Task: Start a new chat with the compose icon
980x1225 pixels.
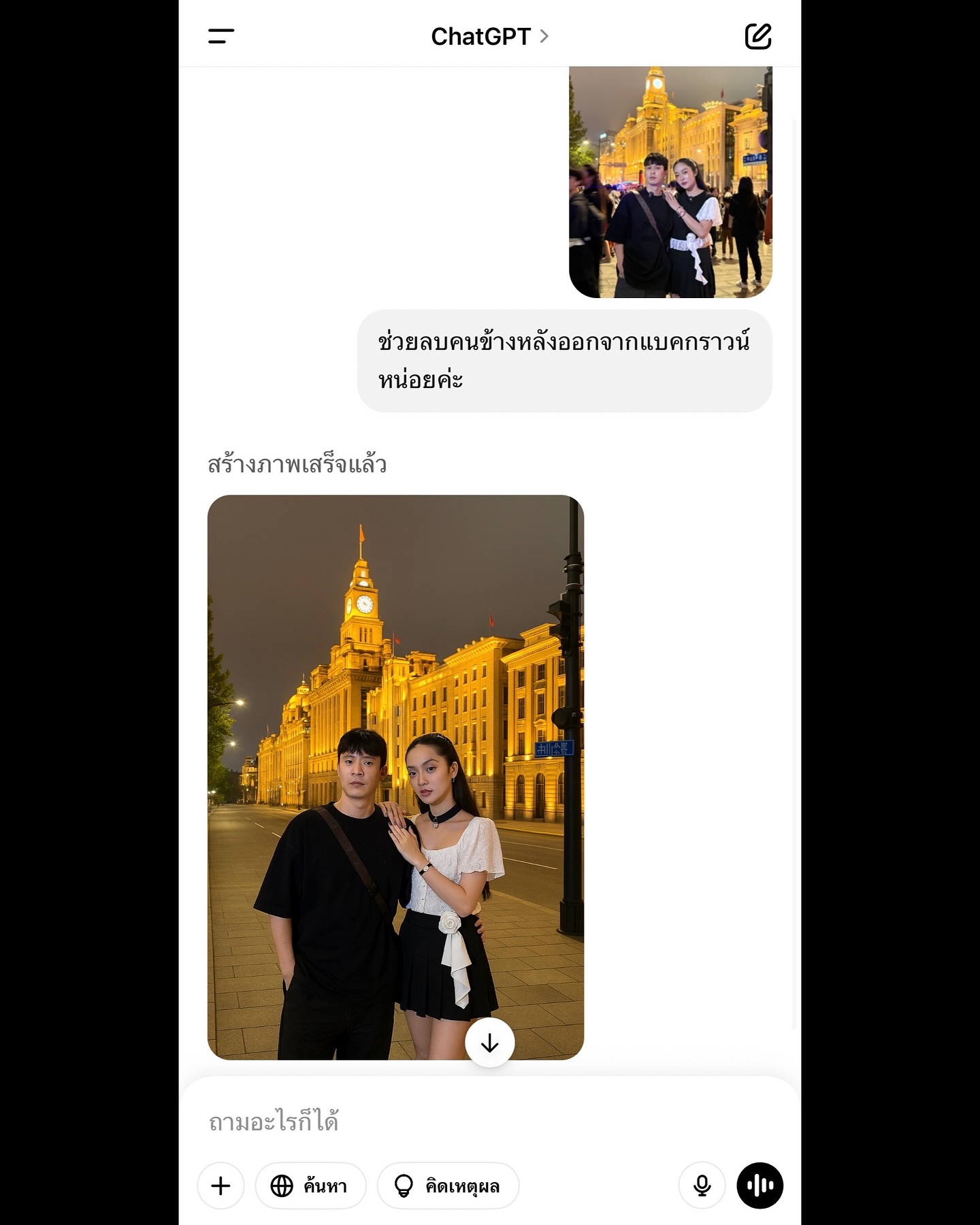Action: click(758, 37)
